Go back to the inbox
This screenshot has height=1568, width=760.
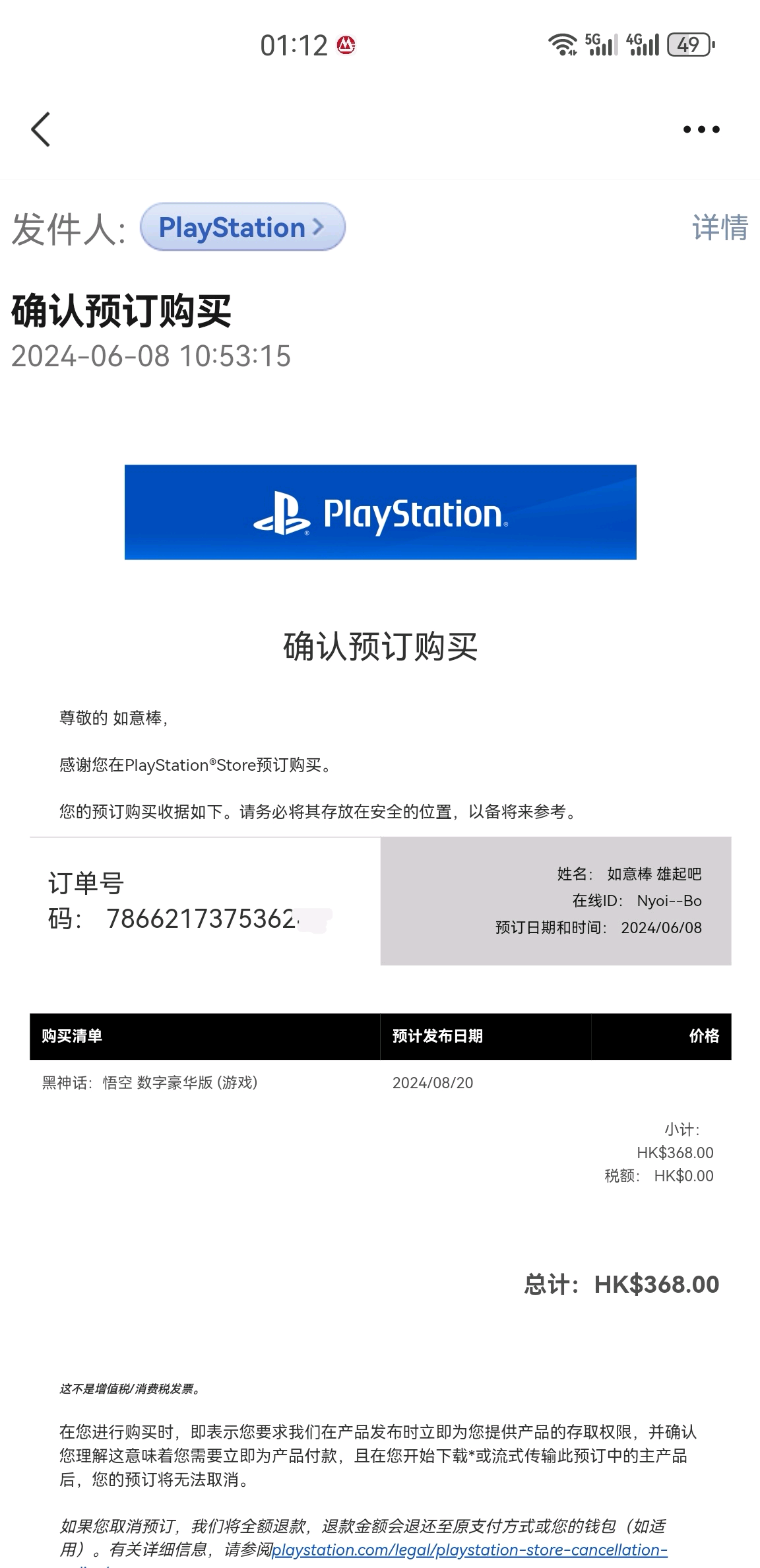tap(41, 129)
